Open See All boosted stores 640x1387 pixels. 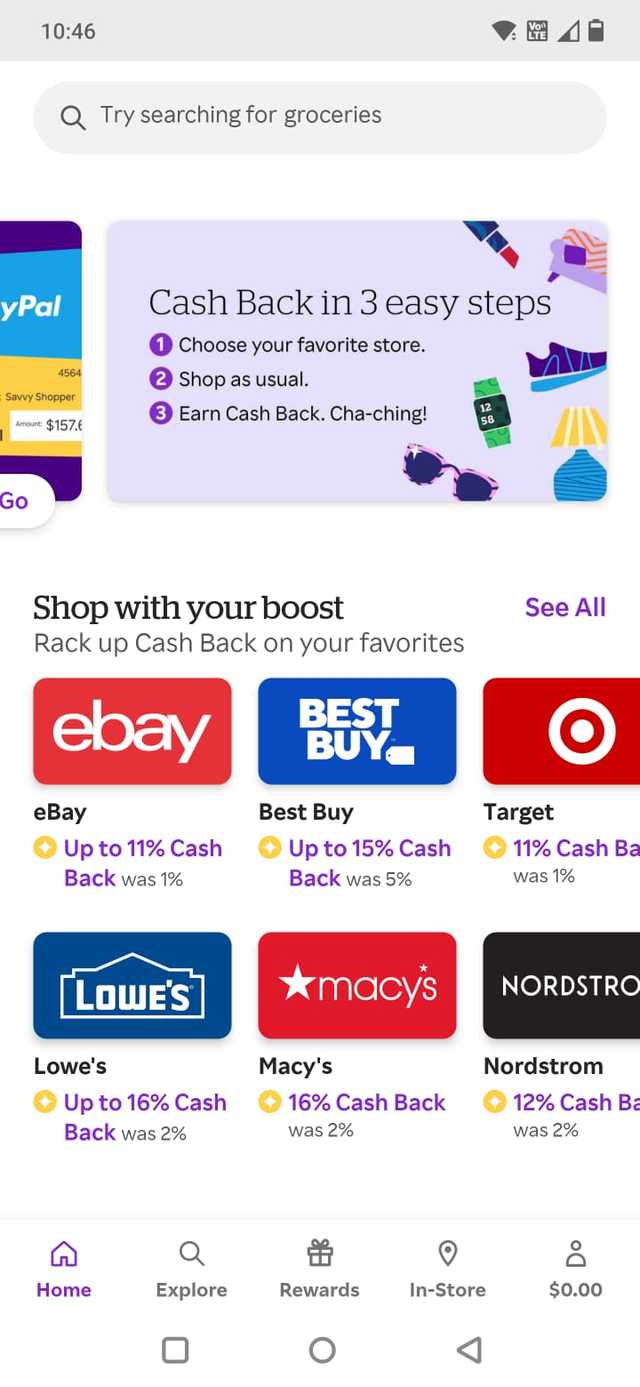(x=565, y=607)
